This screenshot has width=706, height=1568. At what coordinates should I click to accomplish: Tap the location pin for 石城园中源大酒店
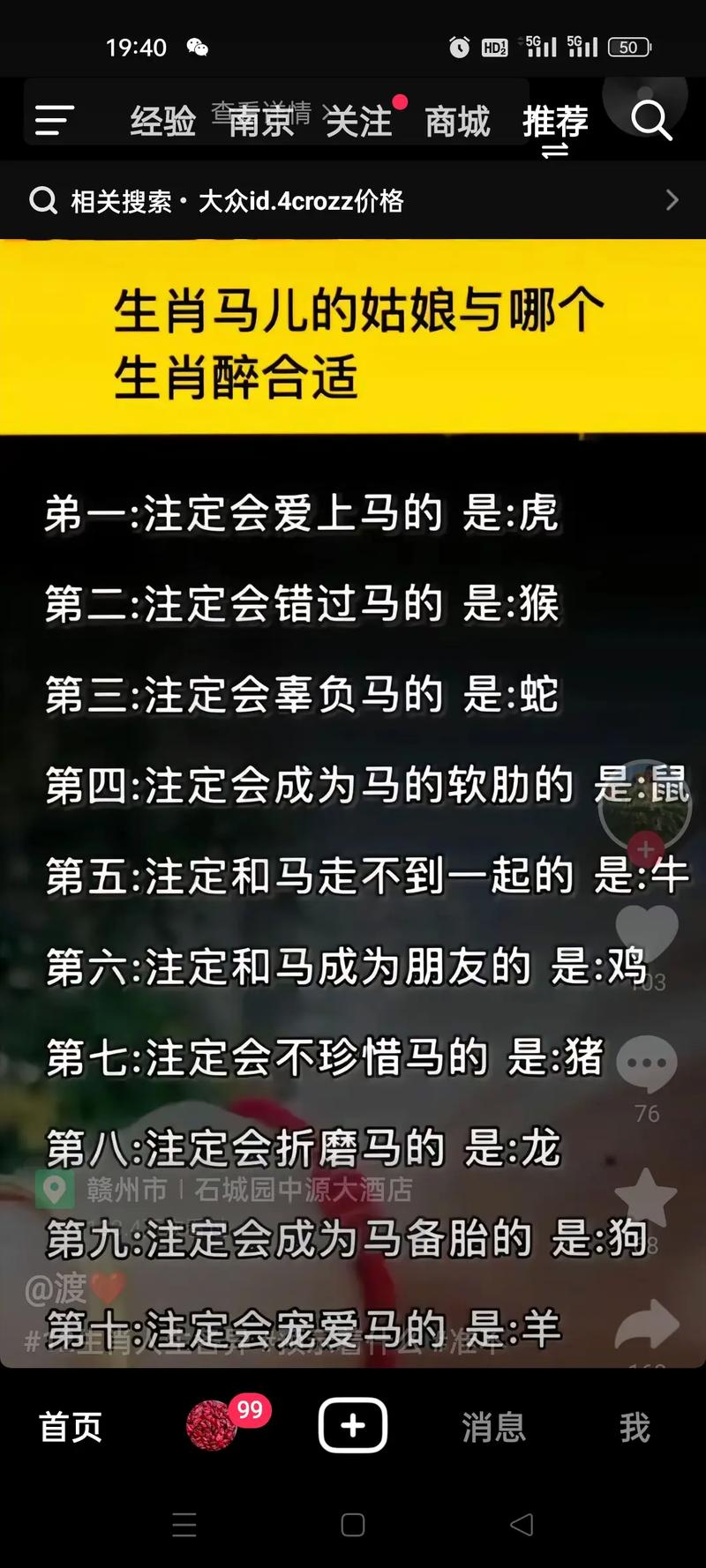click(56, 1191)
